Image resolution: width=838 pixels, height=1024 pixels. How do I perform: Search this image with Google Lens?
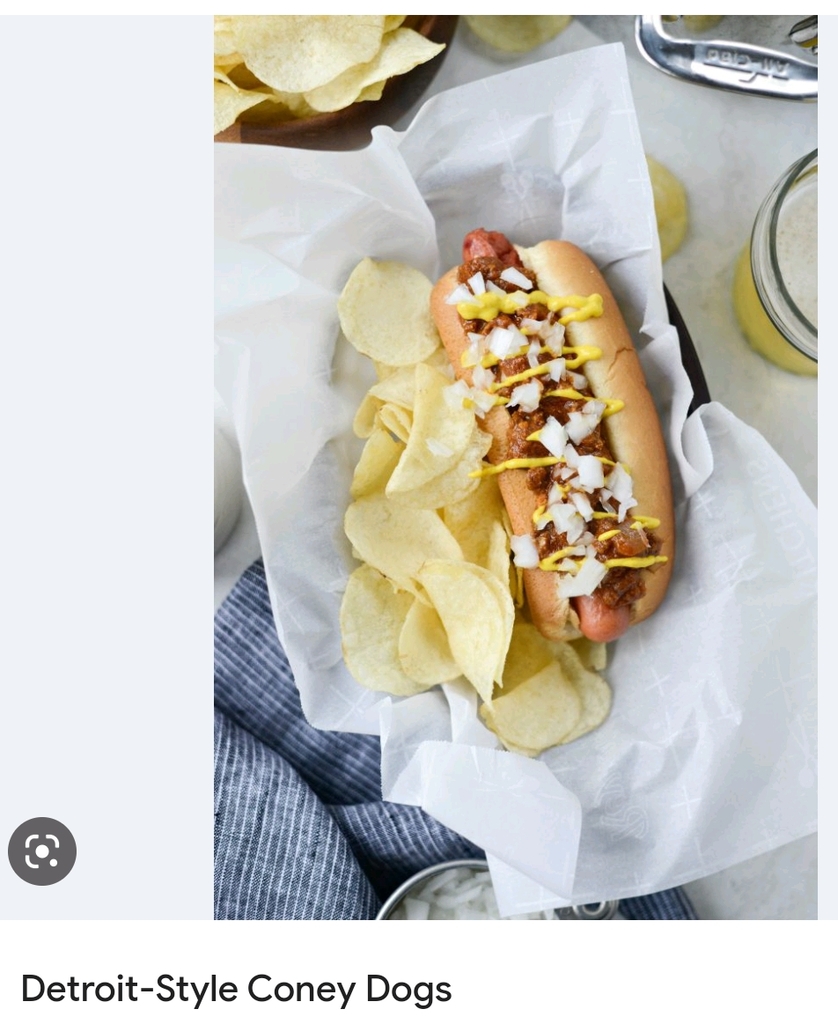click(42, 851)
